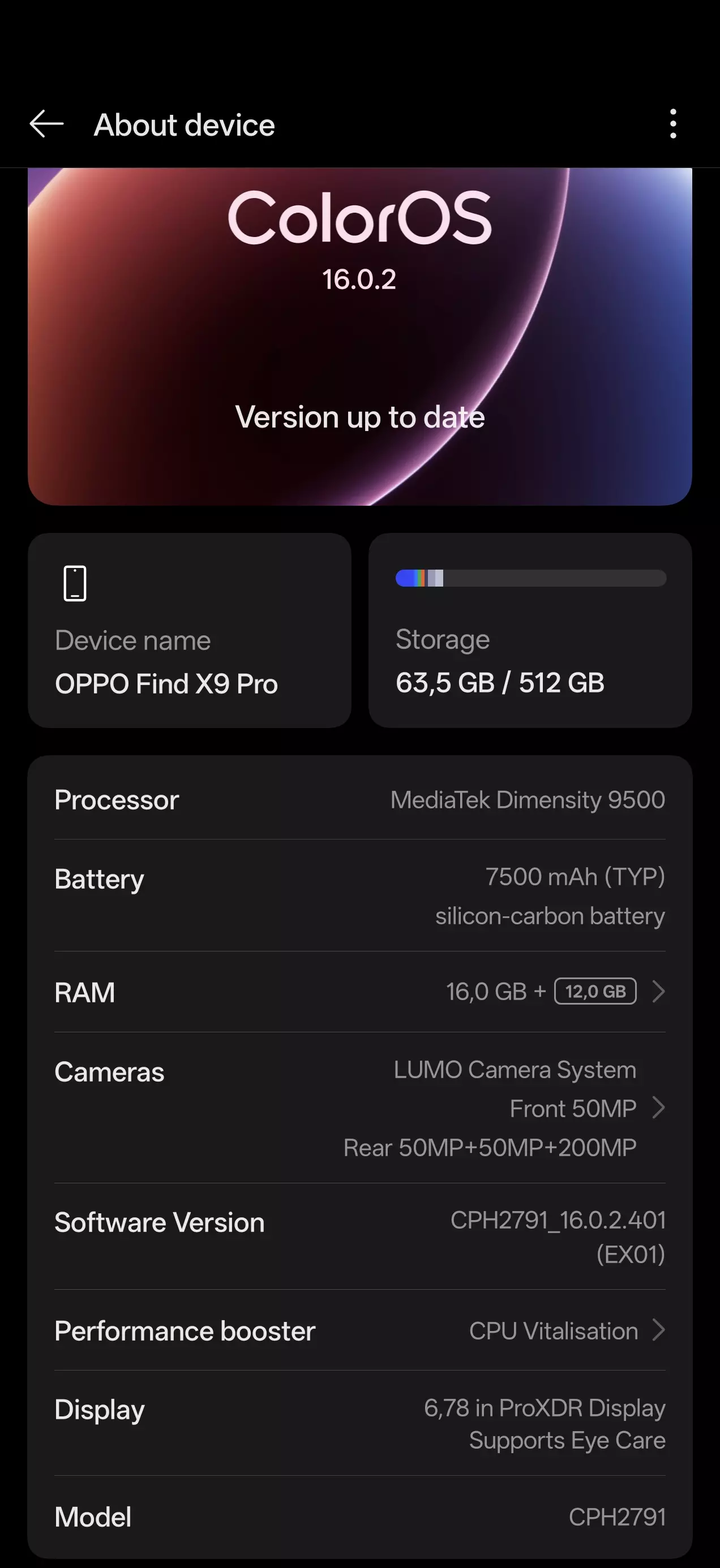Screen dimensions: 720x1568
Task: Edit the Device name card
Action: click(x=190, y=630)
